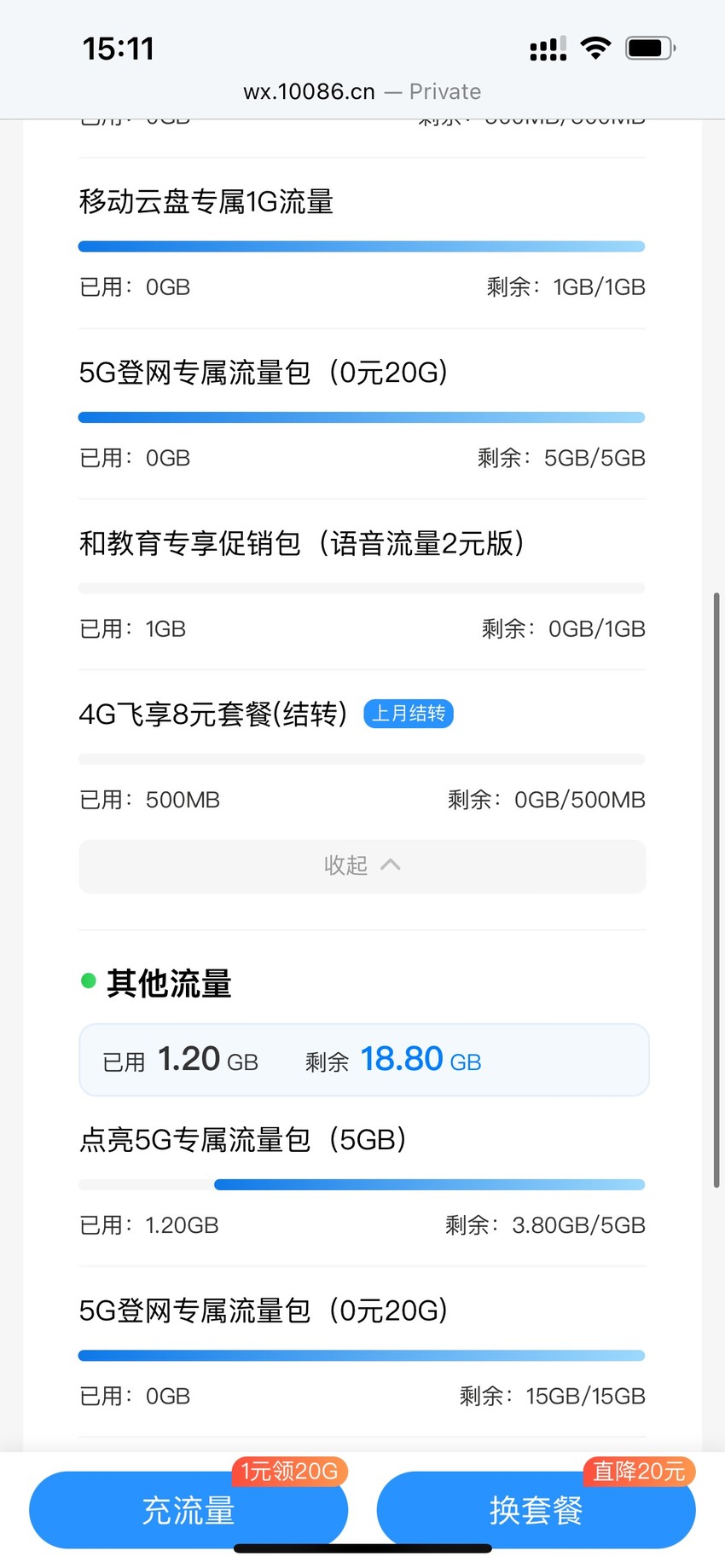The image size is (725, 1568).
Task: Tap the wx.10086.cn address bar
Action: pos(362,91)
